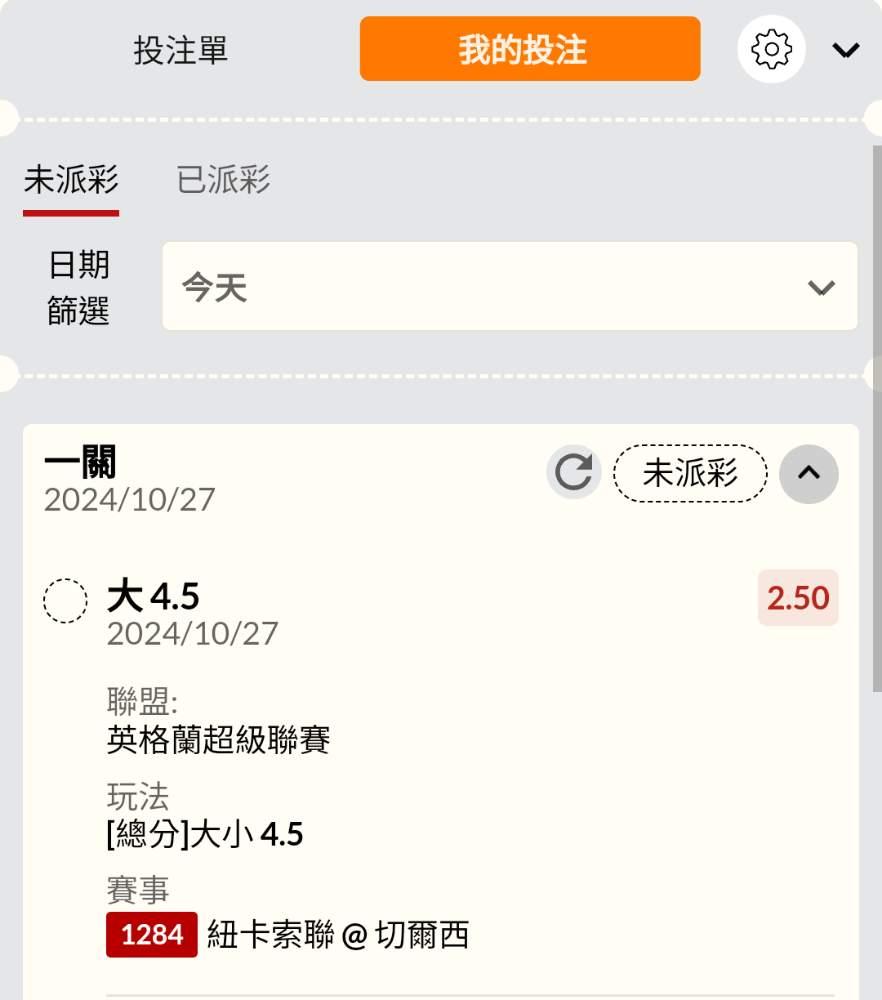Refresh the 一關 bet status
The image size is (882, 1000).
coord(573,473)
